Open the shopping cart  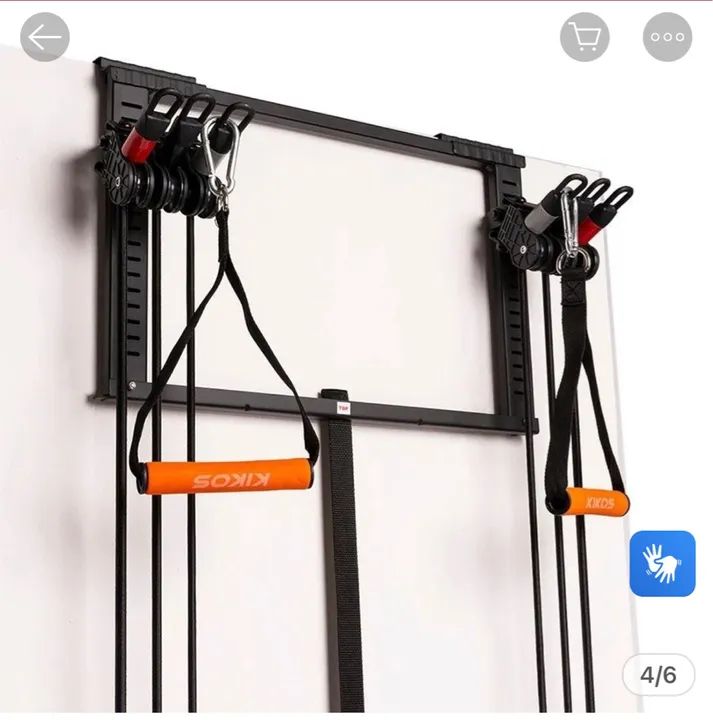pos(585,37)
